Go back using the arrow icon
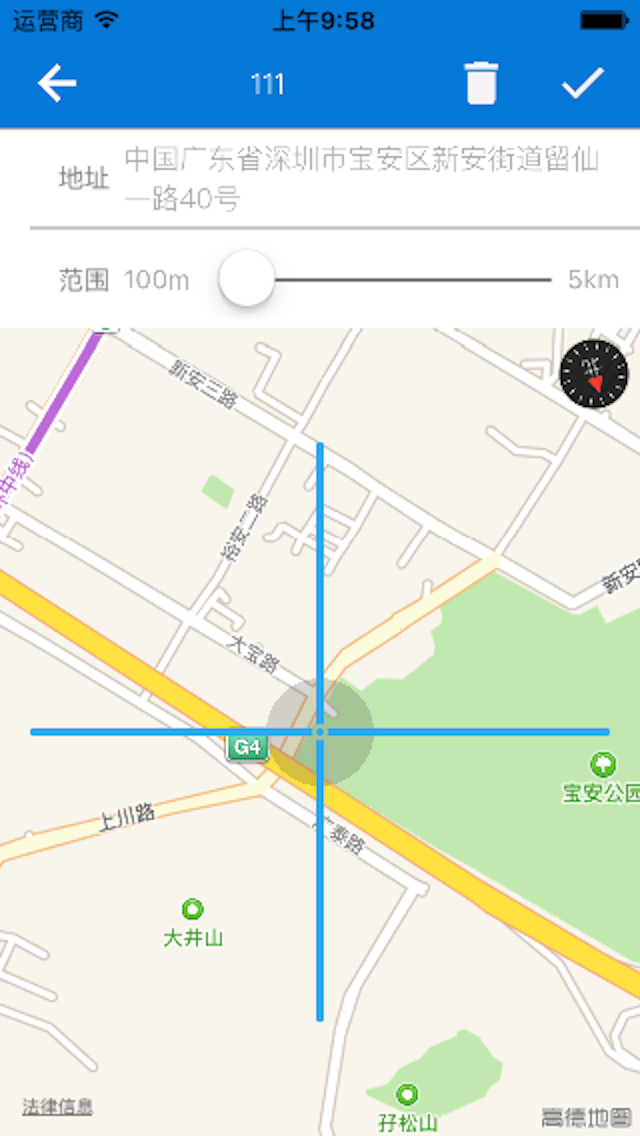Image resolution: width=640 pixels, height=1136 pixels. pos(57,83)
